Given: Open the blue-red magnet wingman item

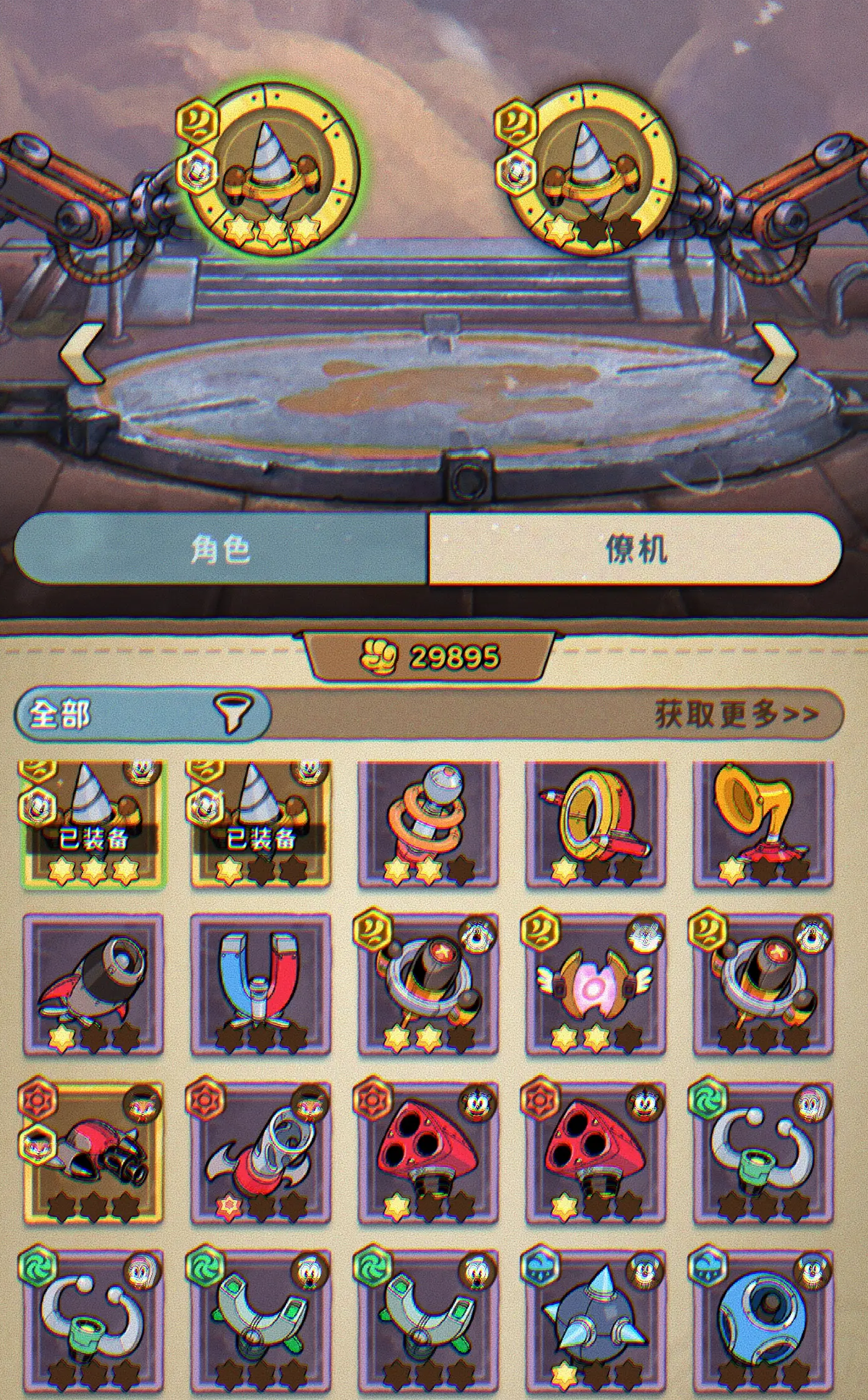Looking at the screenshot, I should (261, 984).
